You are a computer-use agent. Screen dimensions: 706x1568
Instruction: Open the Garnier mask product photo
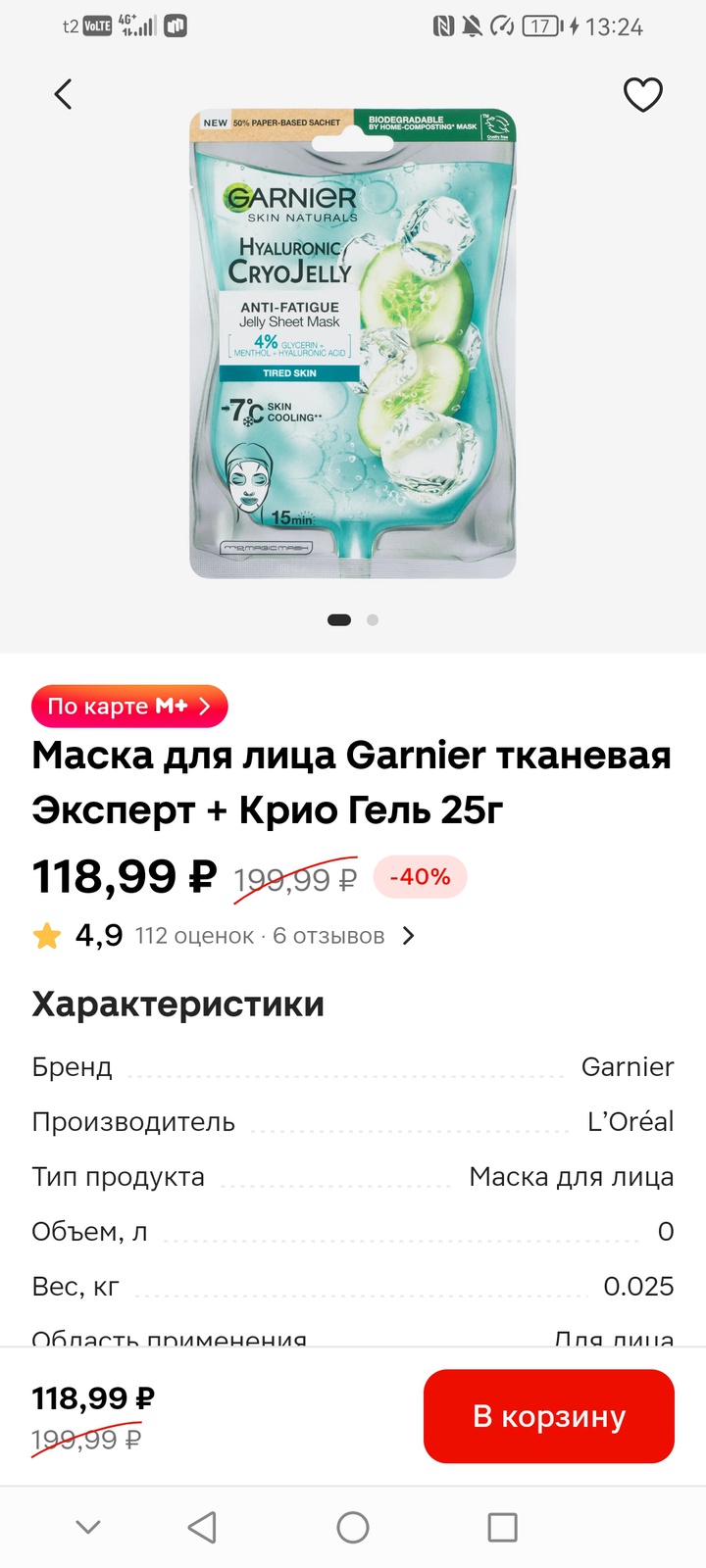coord(352,343)
